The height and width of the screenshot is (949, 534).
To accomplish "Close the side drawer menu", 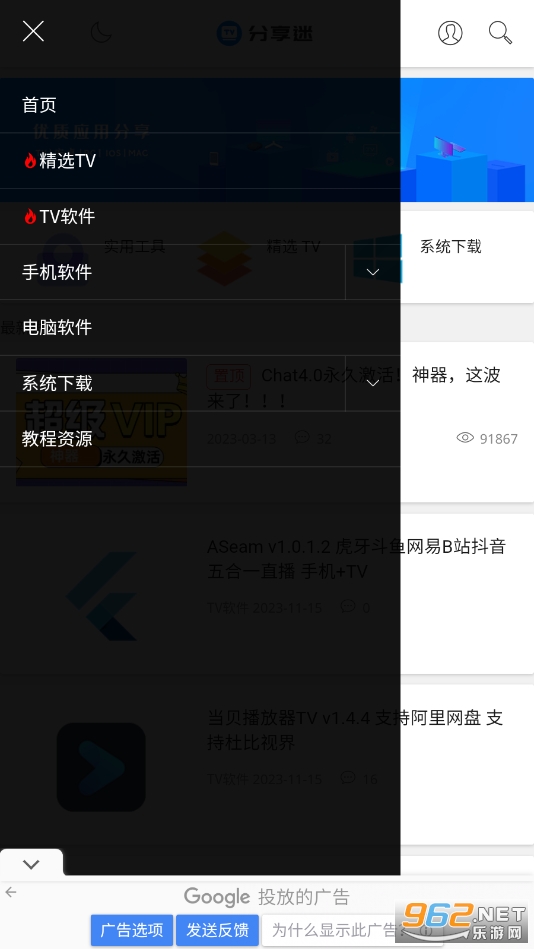I will pyautogui.click(x=33, y=31).
